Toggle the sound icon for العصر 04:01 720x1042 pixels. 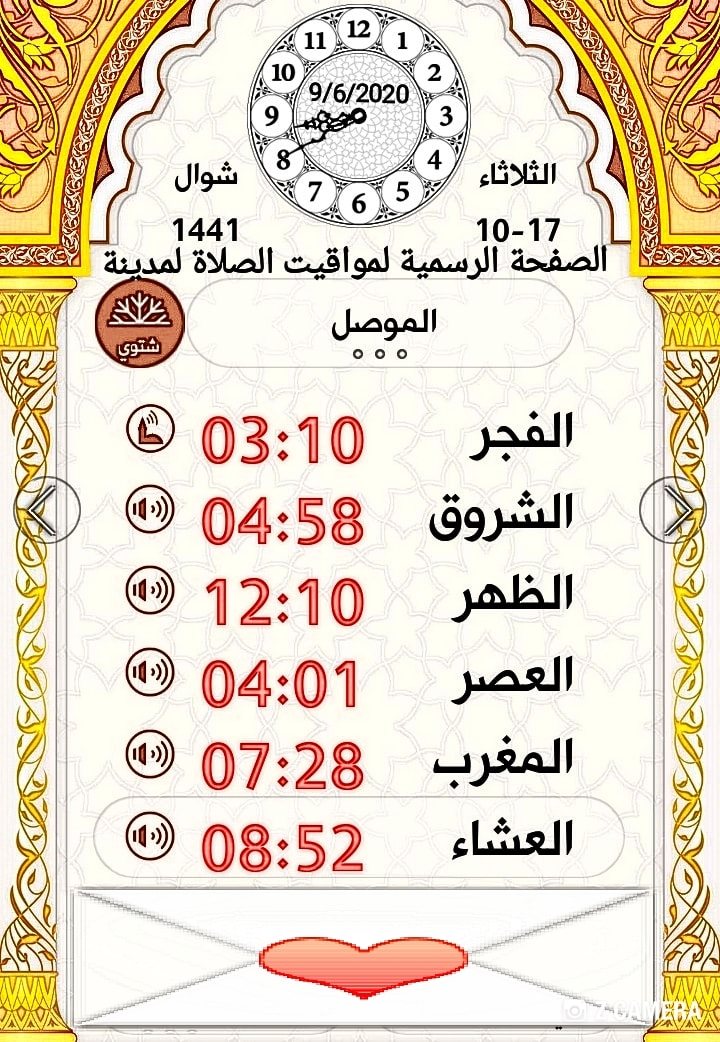pyautogui.click(x=150, y=672)
